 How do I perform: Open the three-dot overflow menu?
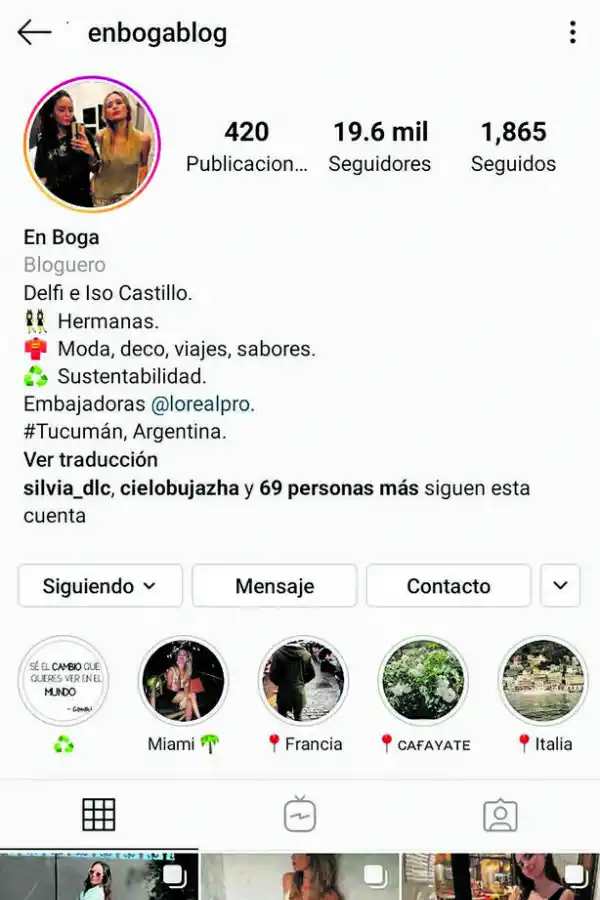click(x=572, y=33)
